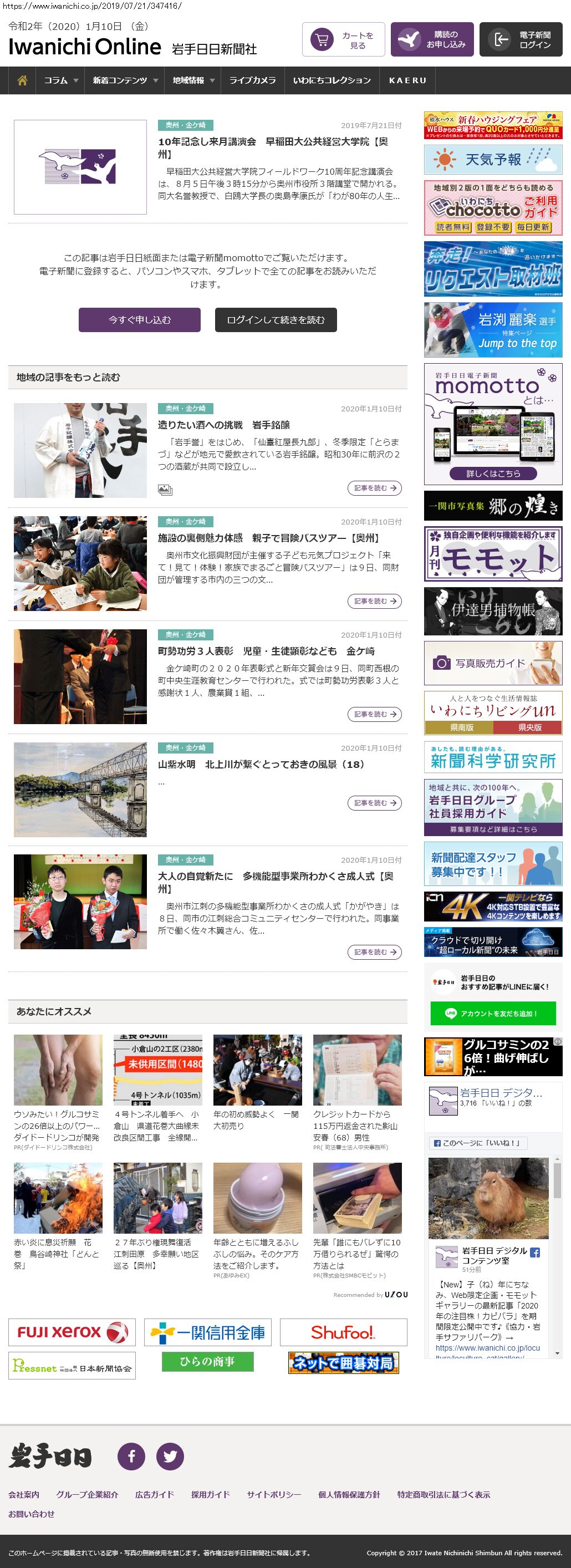View the cart (カートを見る)
The height and width of the screenshot is (1568, 571).
343,40
